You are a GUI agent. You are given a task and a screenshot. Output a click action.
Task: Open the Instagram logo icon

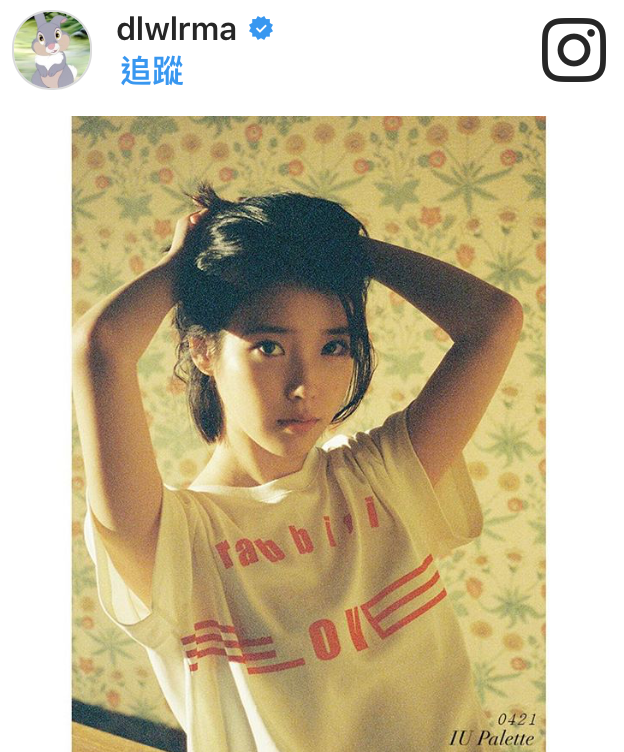pyautogui.click(x=573, y=50)
